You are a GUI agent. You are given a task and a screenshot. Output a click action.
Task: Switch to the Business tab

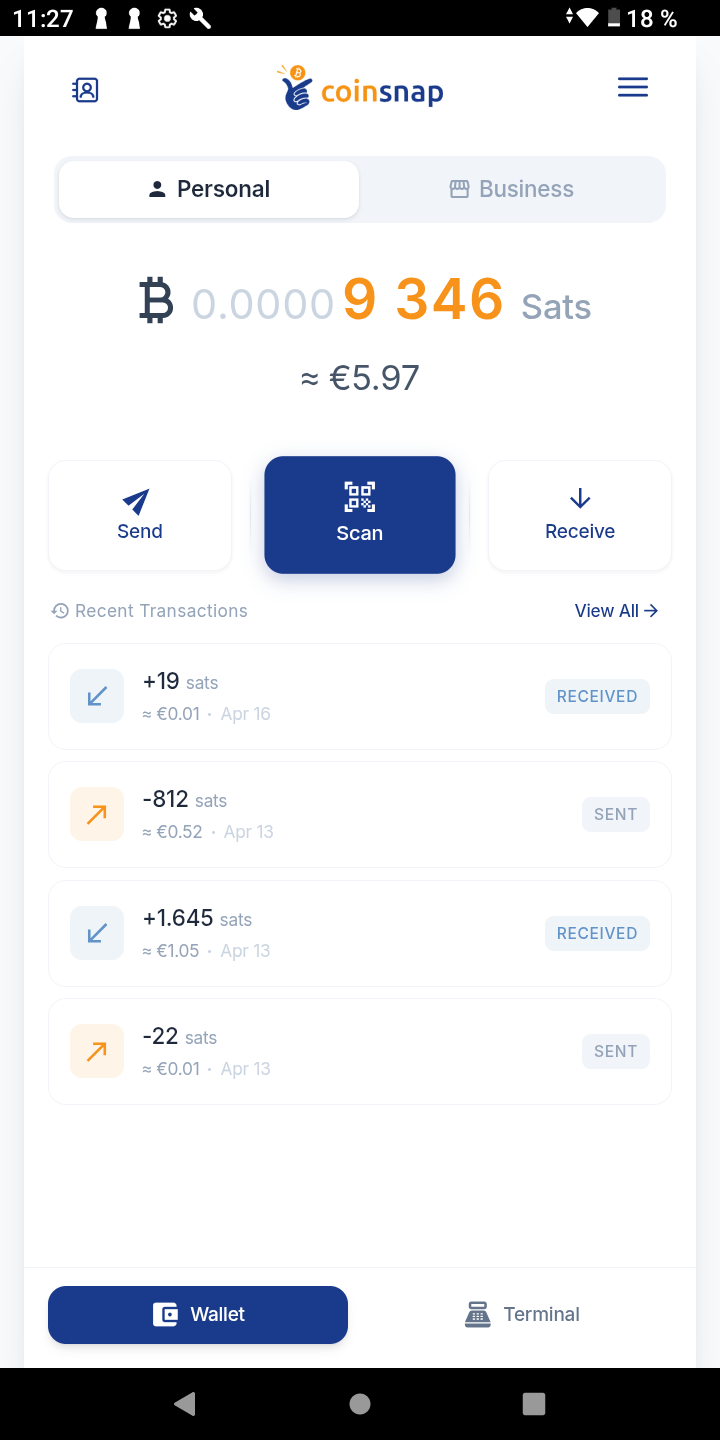click(512, 188)
